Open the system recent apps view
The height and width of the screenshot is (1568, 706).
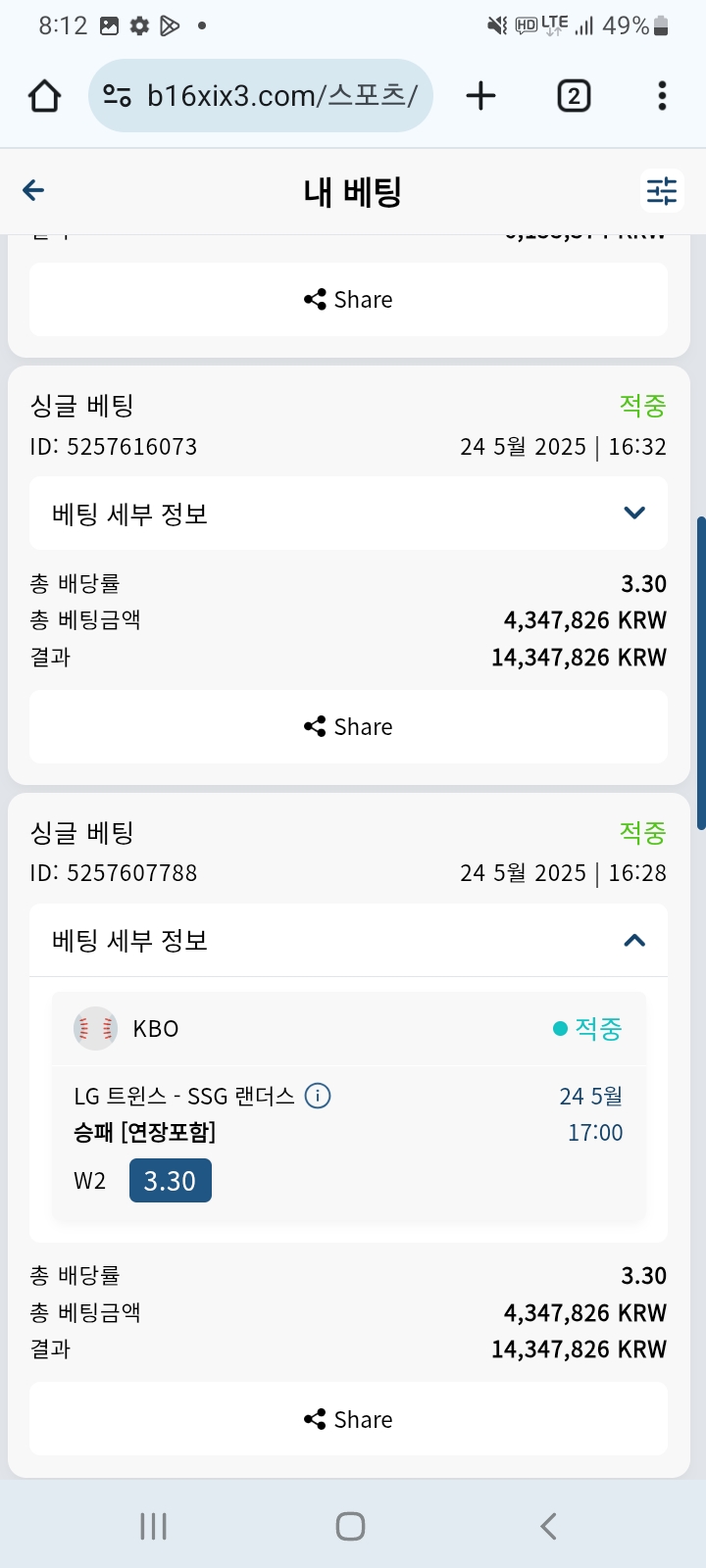[x=154, y=1526]
